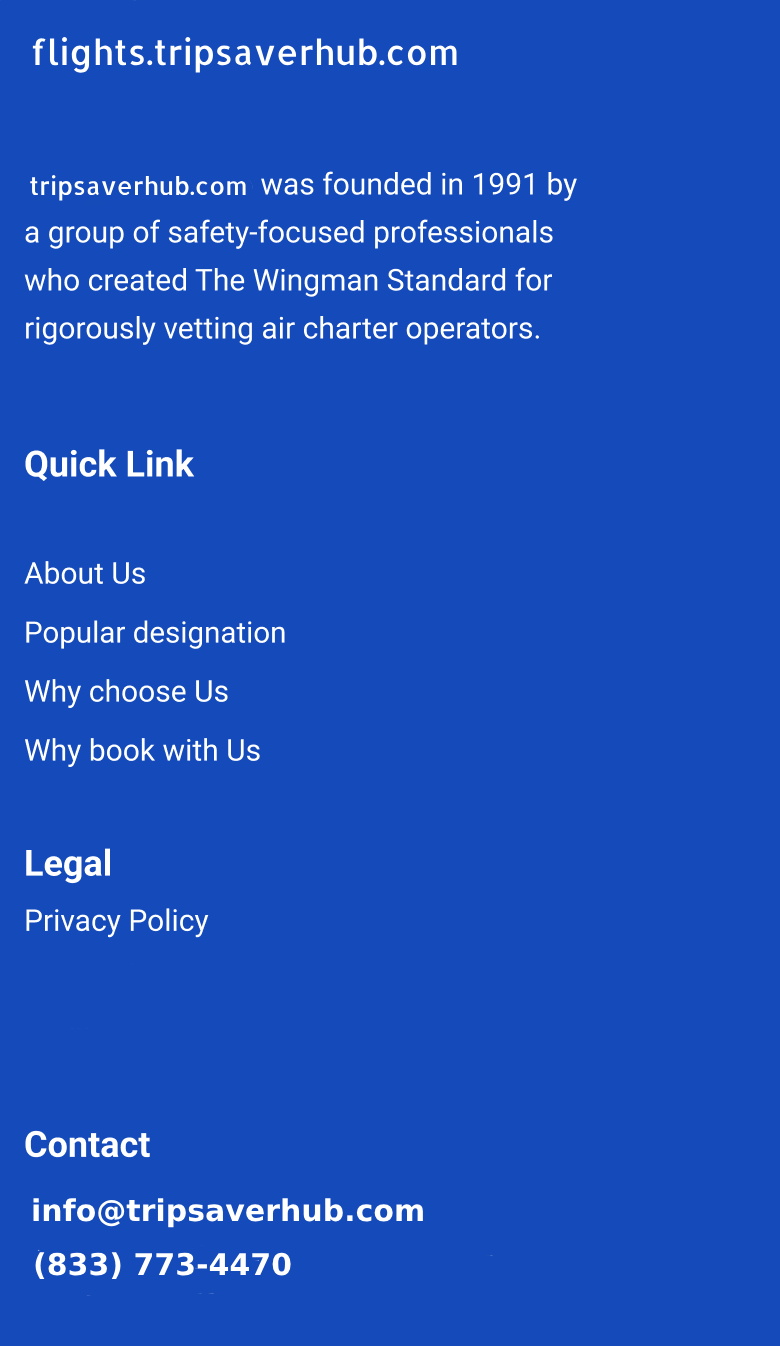Open Why choose Us link
780x1346 pixels.
click(x=126, y=692)
